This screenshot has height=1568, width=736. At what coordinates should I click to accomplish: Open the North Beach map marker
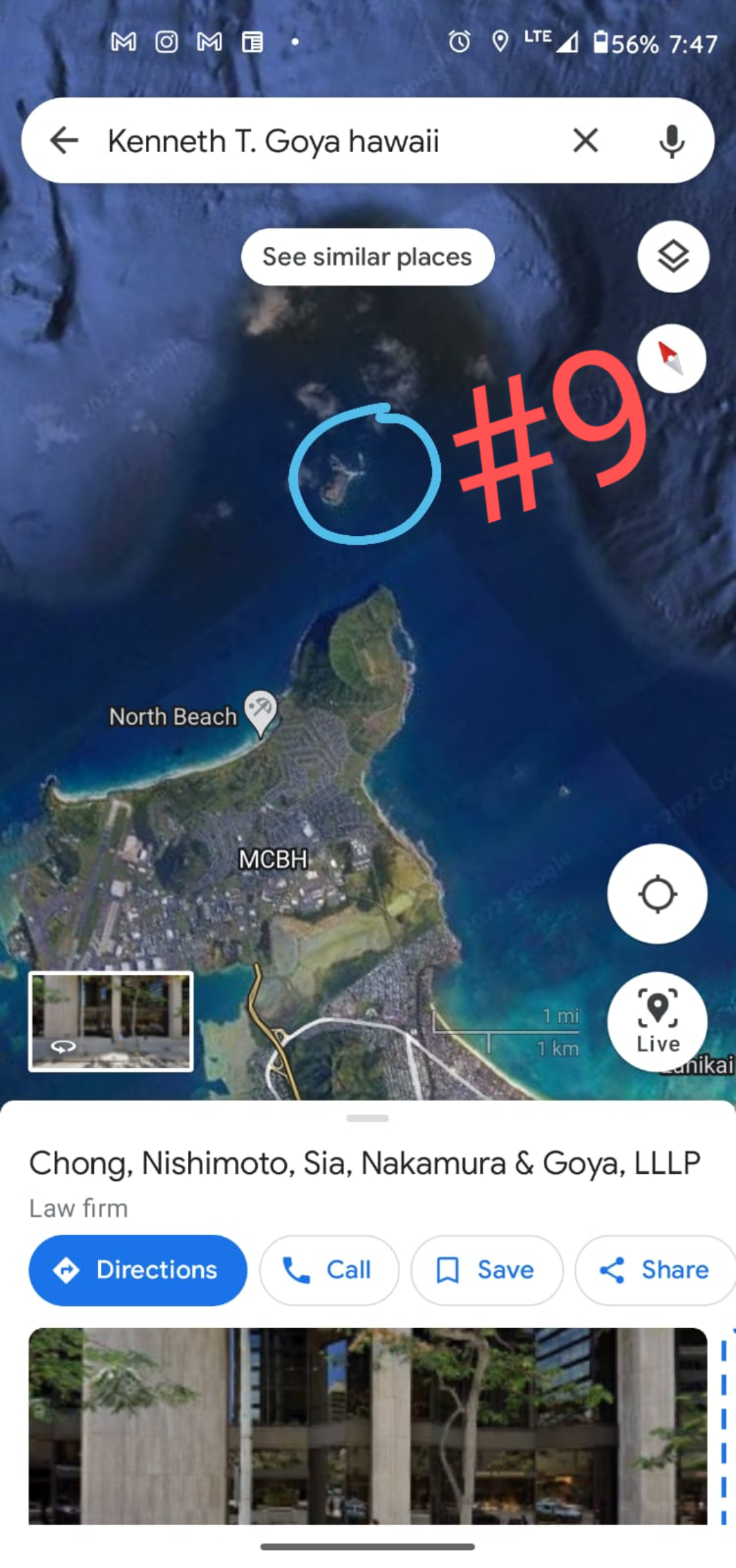[260, 711]
